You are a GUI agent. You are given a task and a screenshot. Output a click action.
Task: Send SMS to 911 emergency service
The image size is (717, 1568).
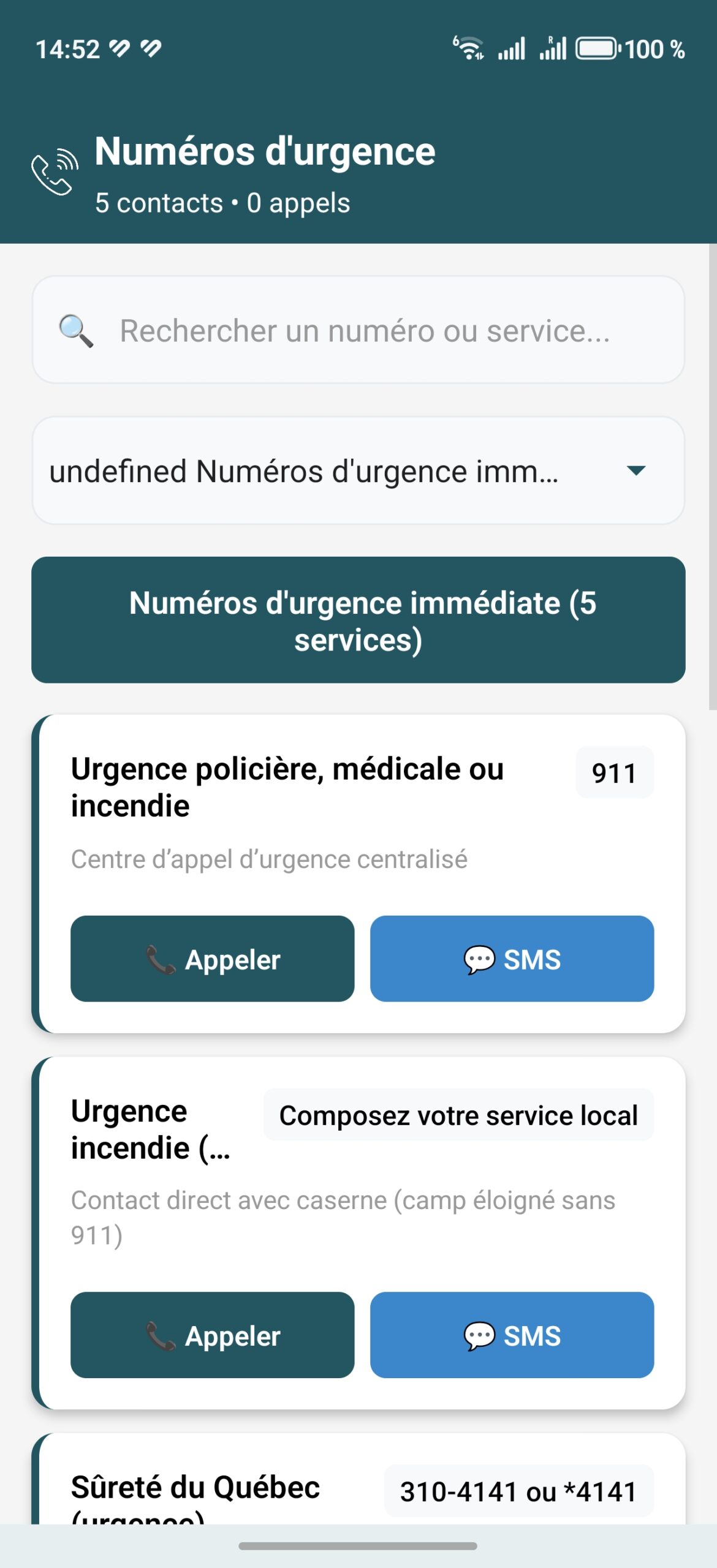point(512,959)
